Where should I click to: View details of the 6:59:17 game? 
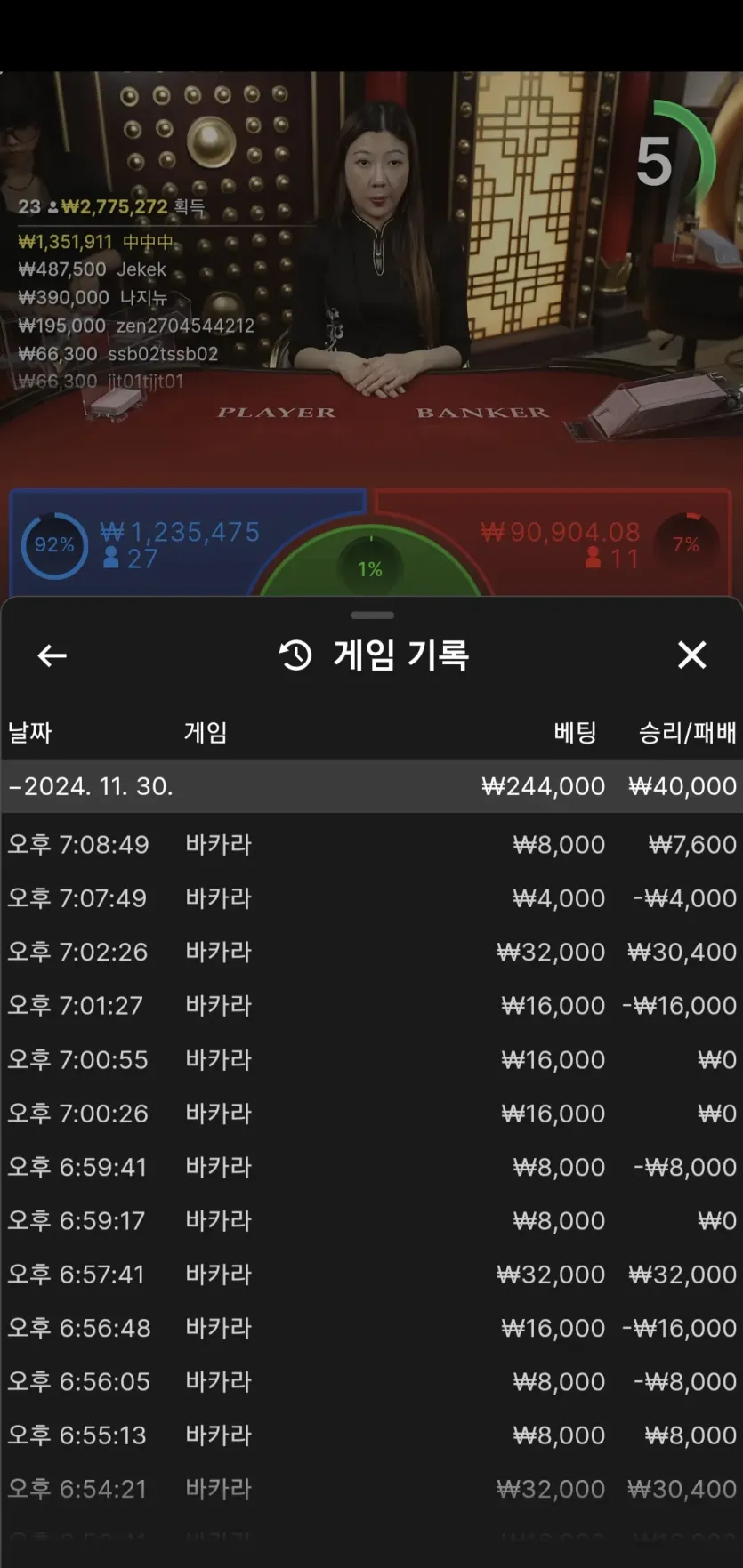[x=371, y=1220]
